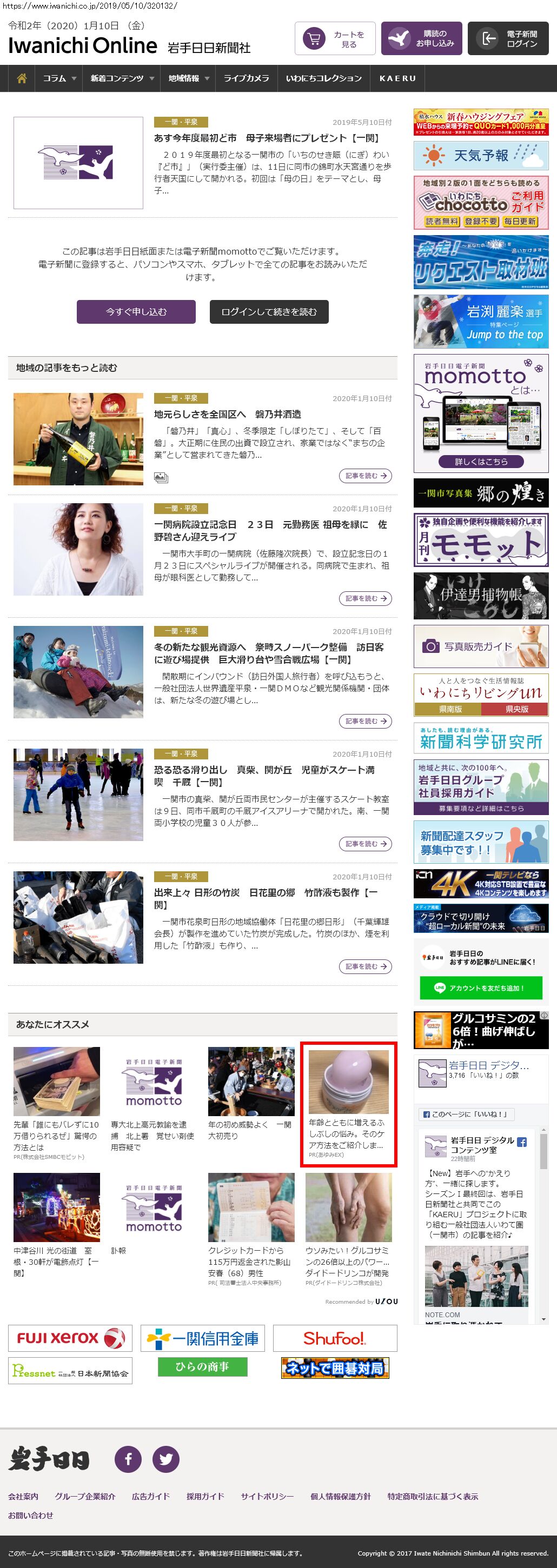Visit the Twitter page from the footer
This screenshot has width=557, height=1568.
pos(165,1459)
